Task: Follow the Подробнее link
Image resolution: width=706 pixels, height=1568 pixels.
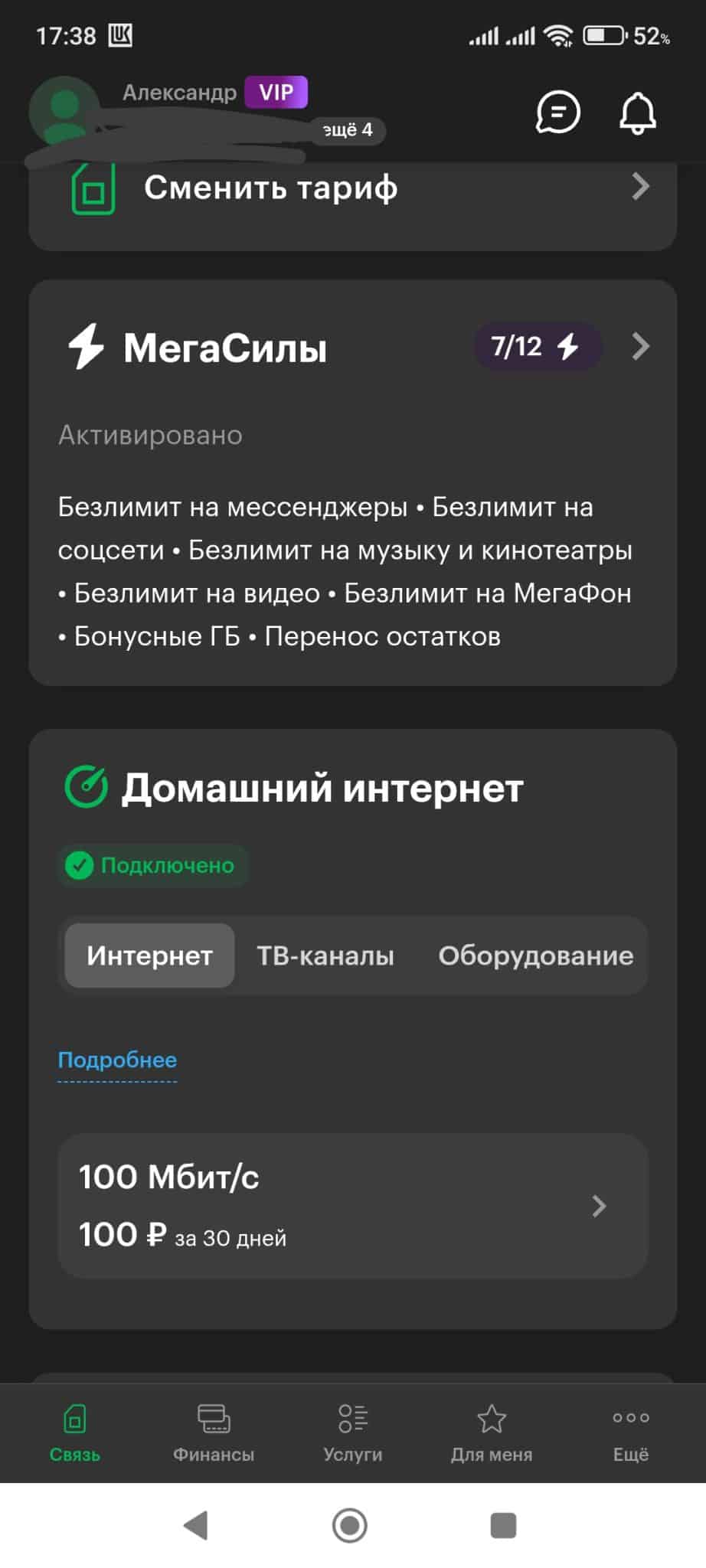Action: click(117, 1060)
